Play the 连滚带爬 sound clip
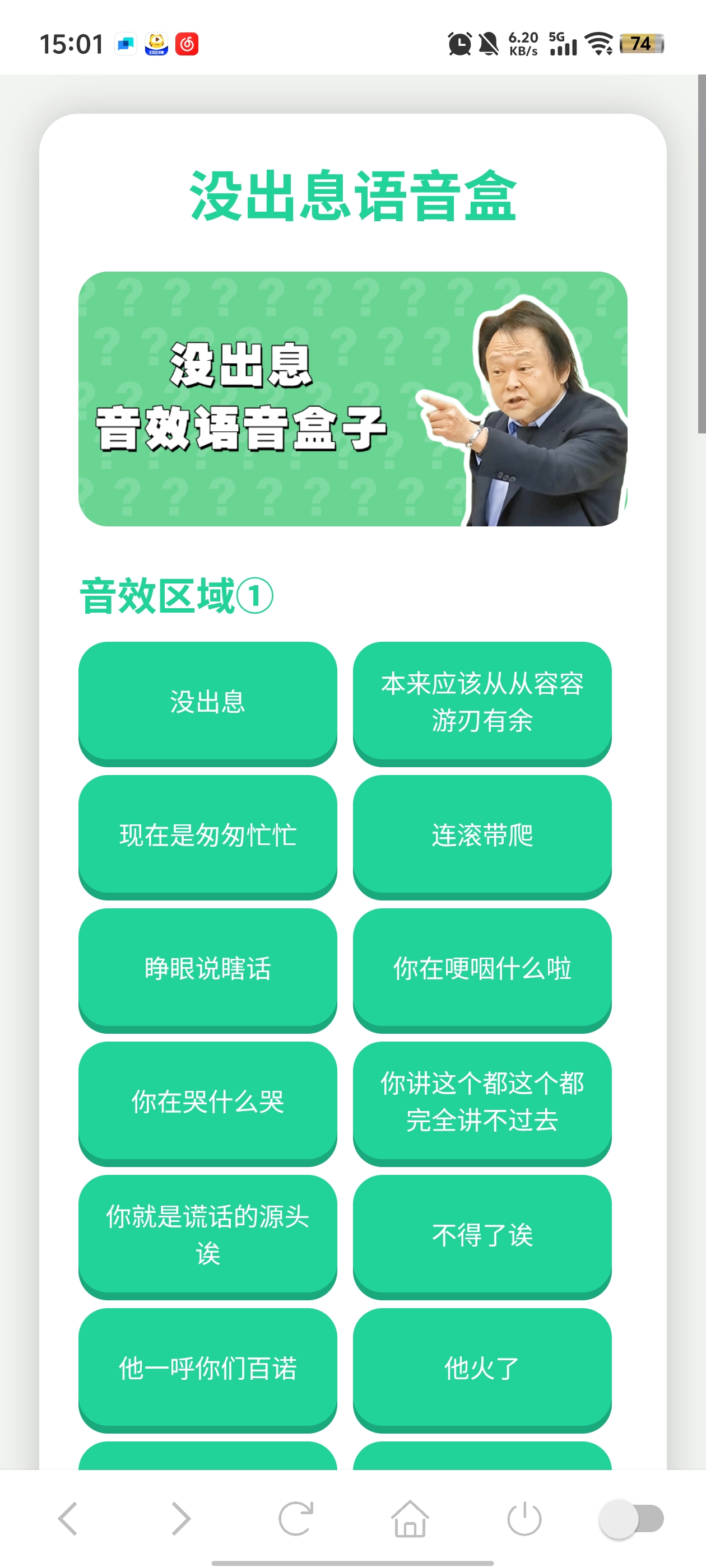 (x=482, y=834)
